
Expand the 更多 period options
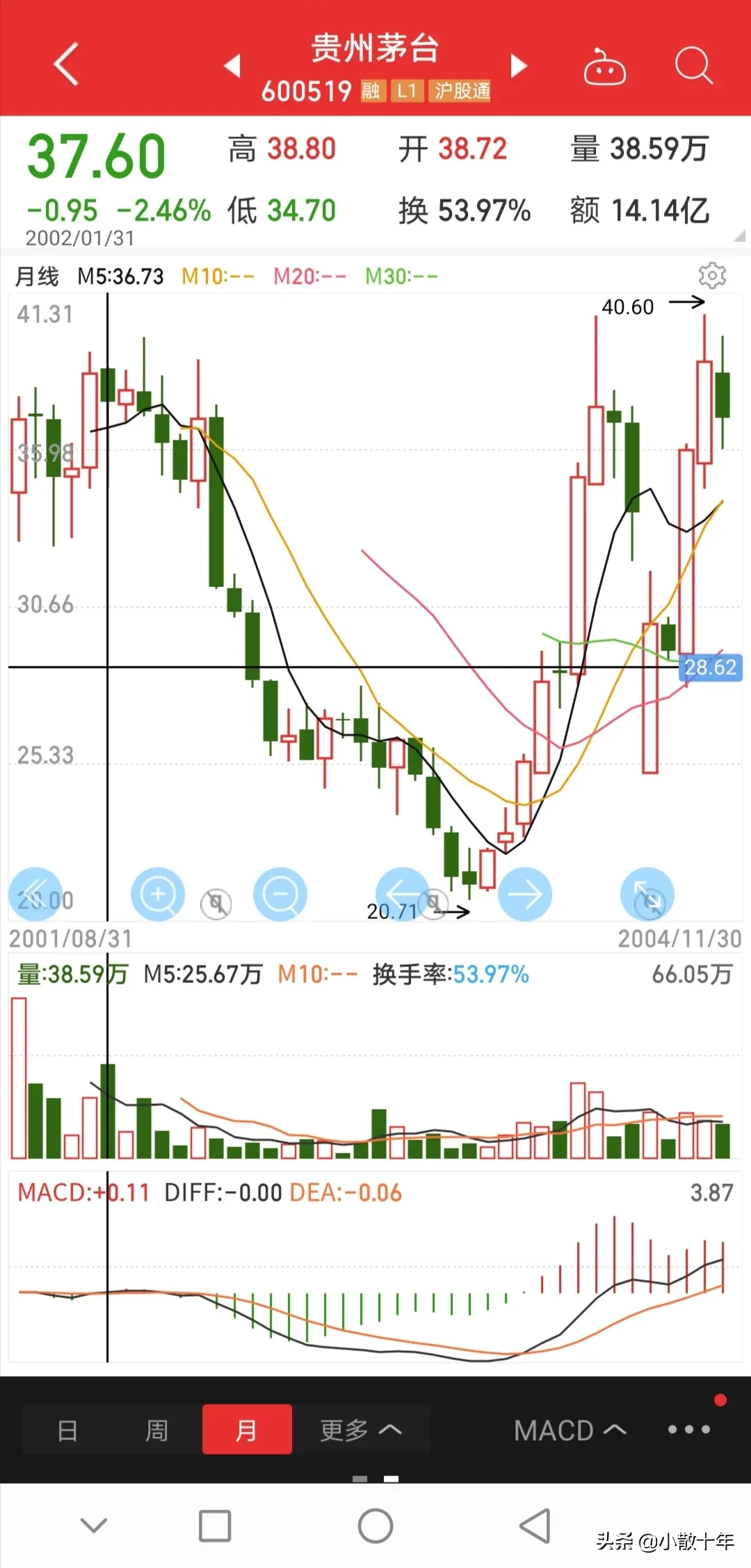pos(361,1430)
